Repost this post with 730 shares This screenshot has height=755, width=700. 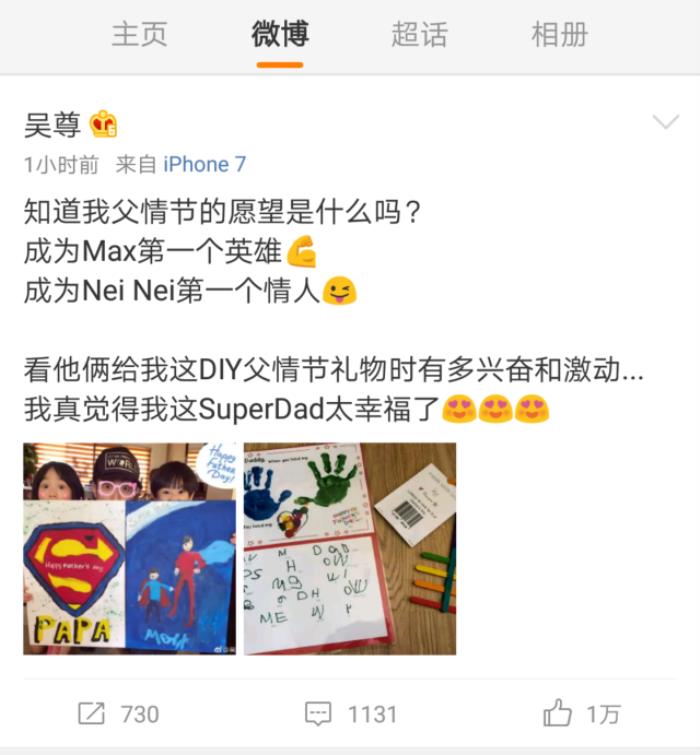[118, 713]
